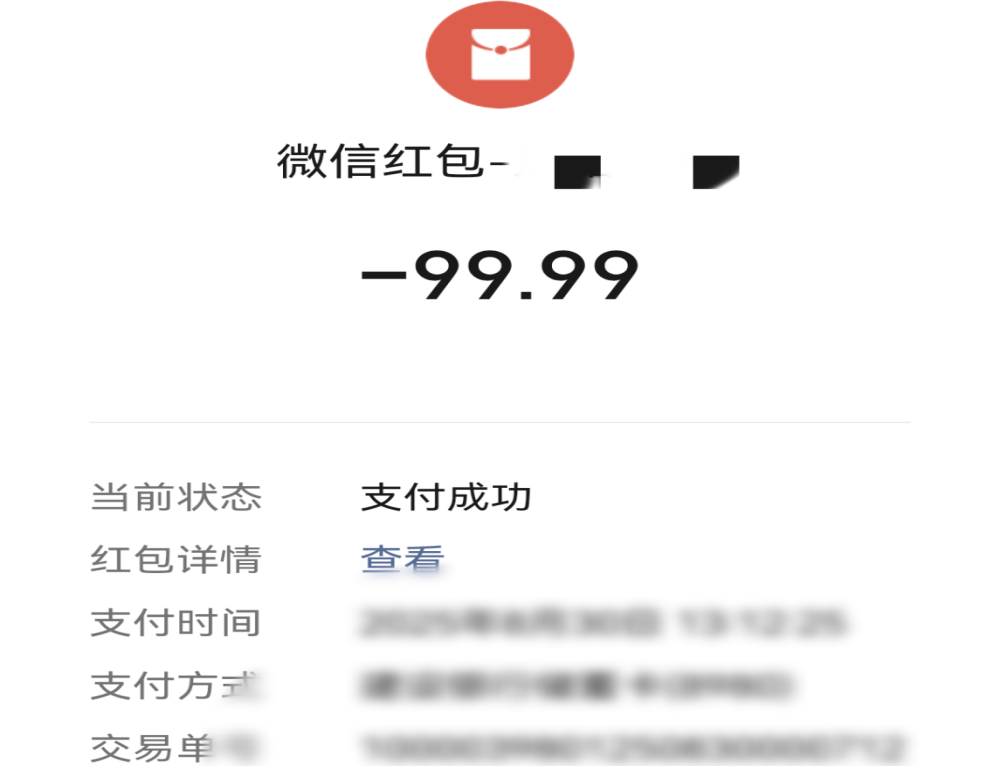Image resolution: width=1000 pixels, height=766 pixels.
Task: Open the 查看 red packet details link
Action: pyautogui.click(x=402, y=559)
